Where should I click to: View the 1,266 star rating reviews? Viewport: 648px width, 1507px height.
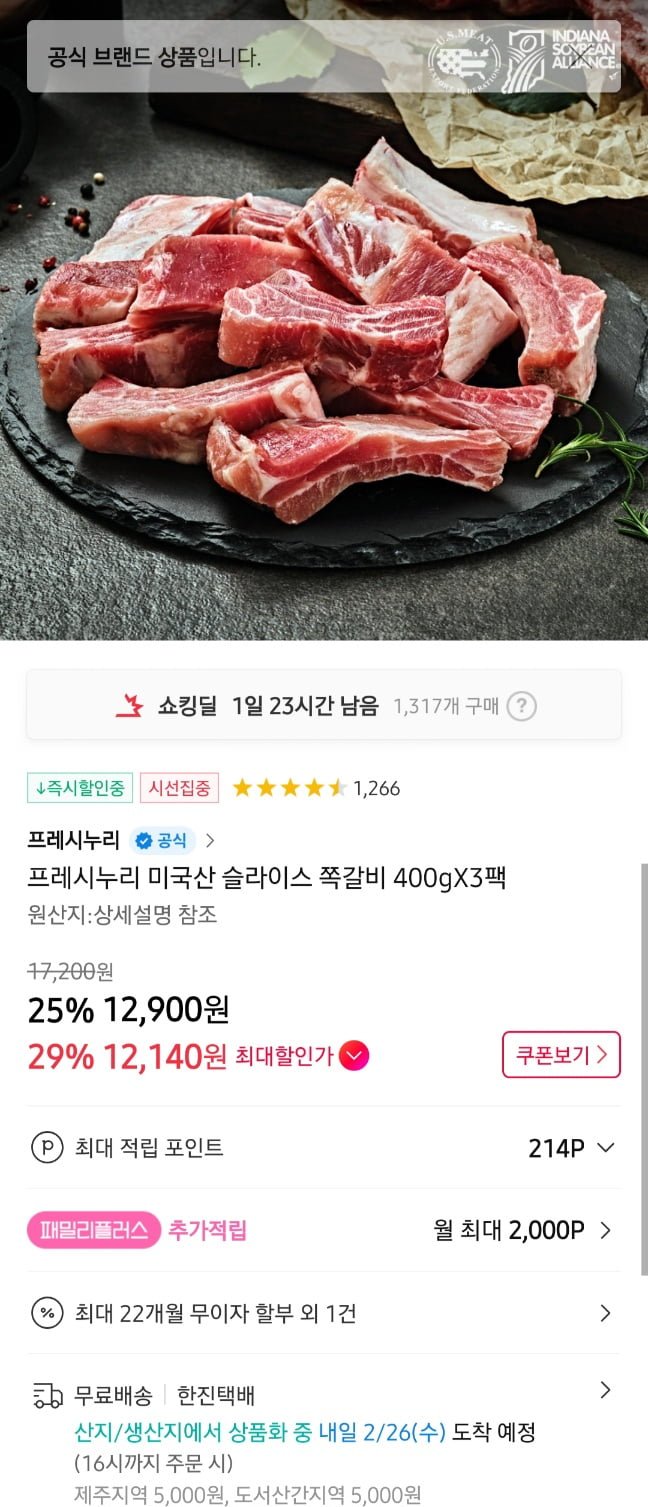[316, 788]
